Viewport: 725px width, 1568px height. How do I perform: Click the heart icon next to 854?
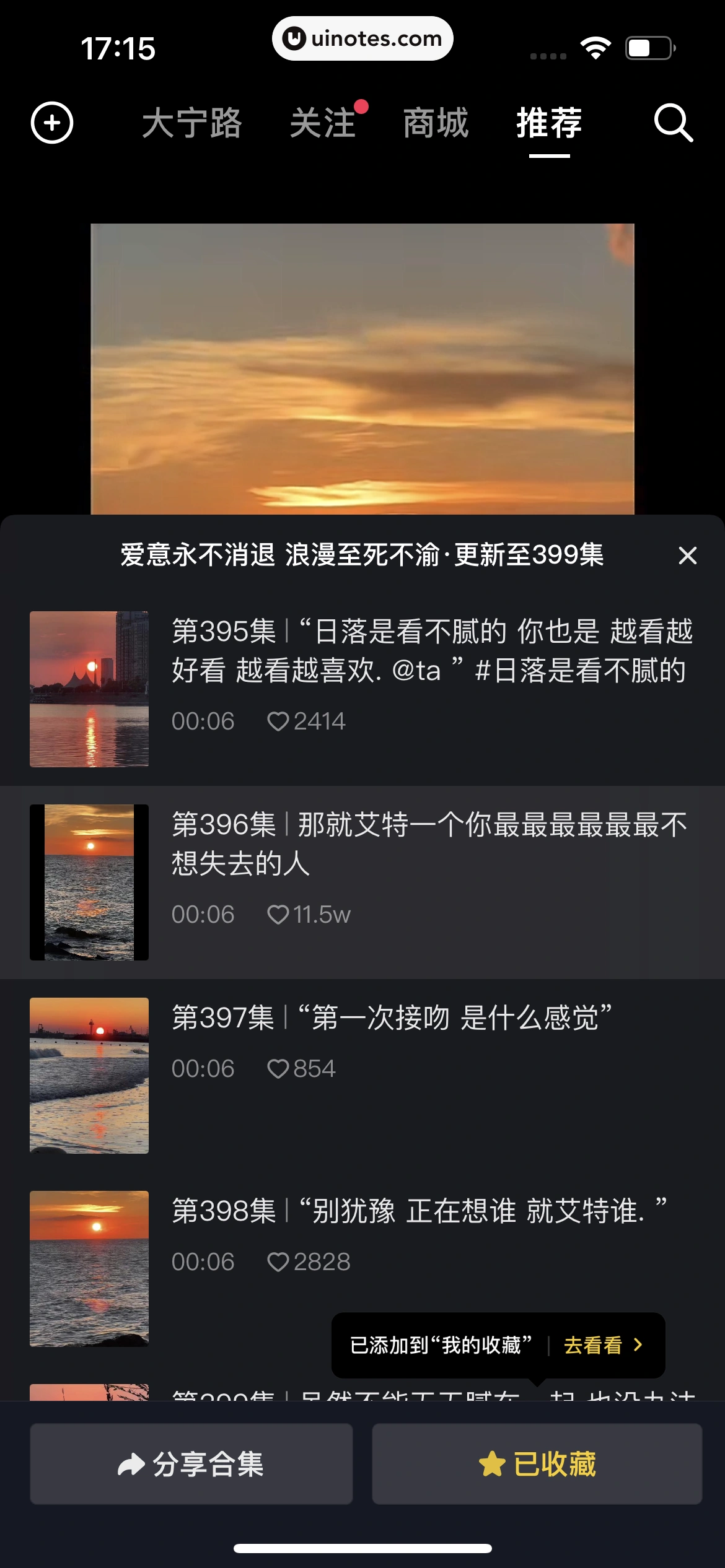[280, 1067]
